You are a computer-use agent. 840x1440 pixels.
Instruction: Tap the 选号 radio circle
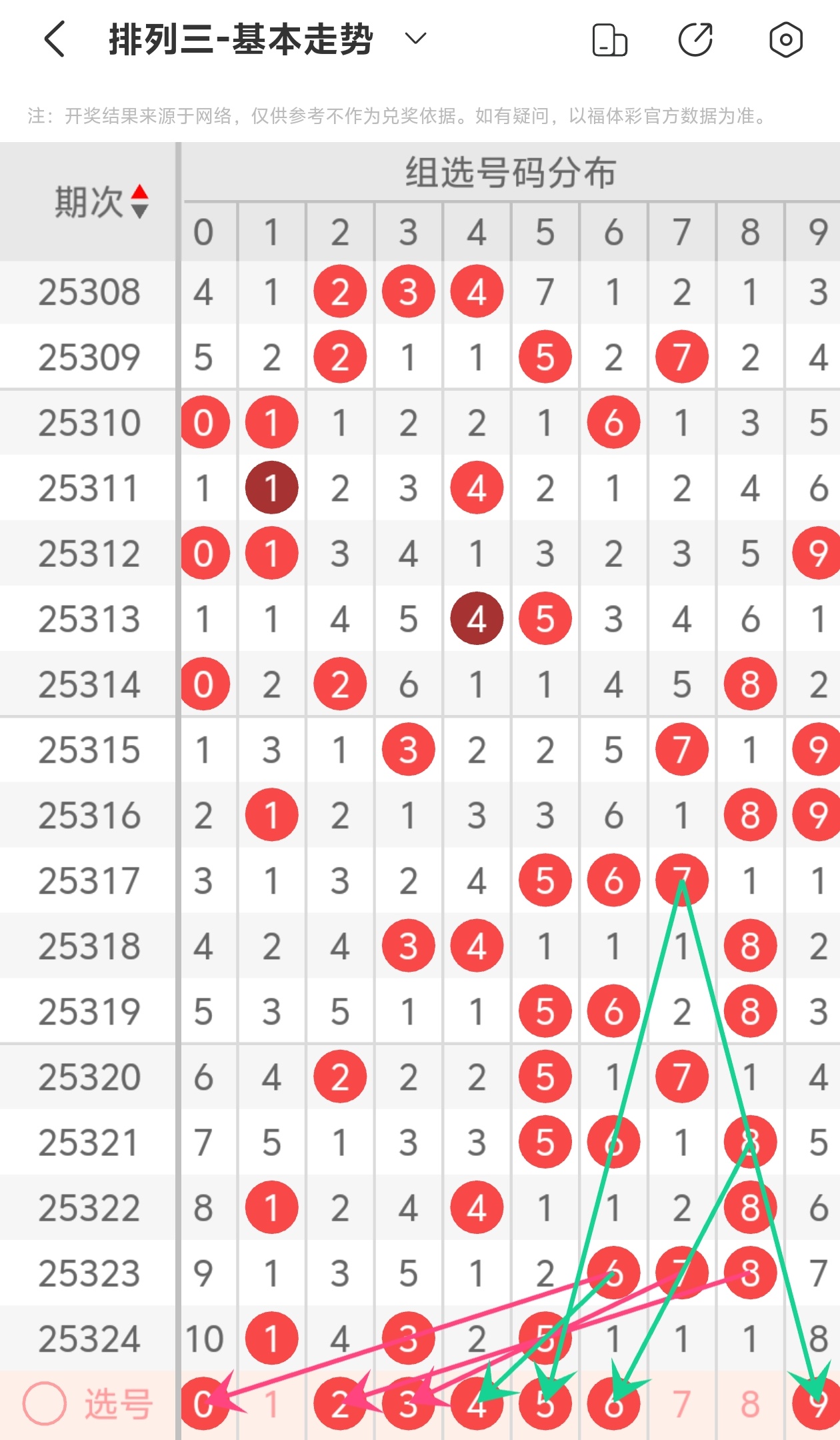tap(45, 1403)
